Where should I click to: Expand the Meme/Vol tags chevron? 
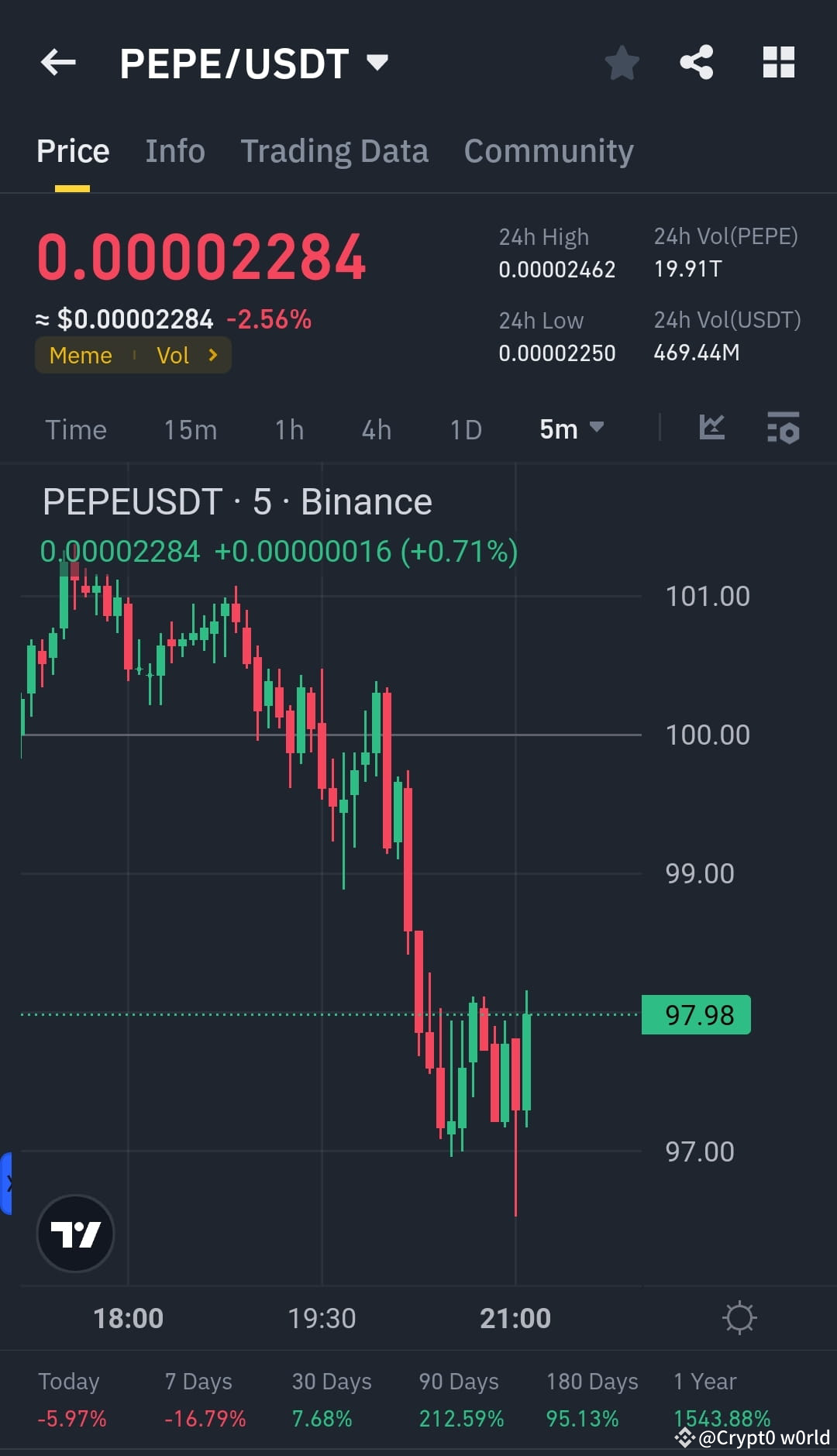click(212, 355)
